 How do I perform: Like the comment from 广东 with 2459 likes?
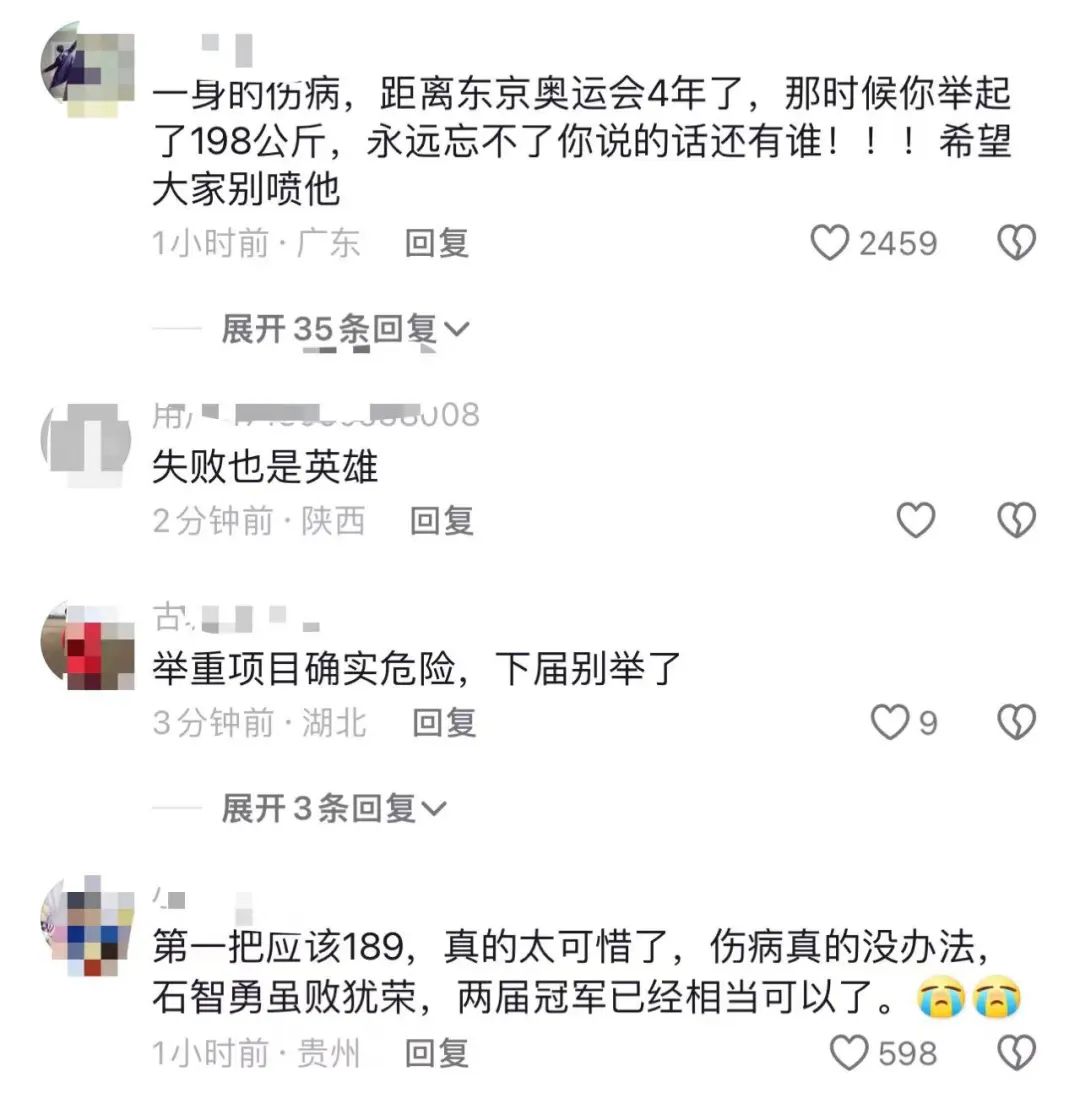point(829,243)
